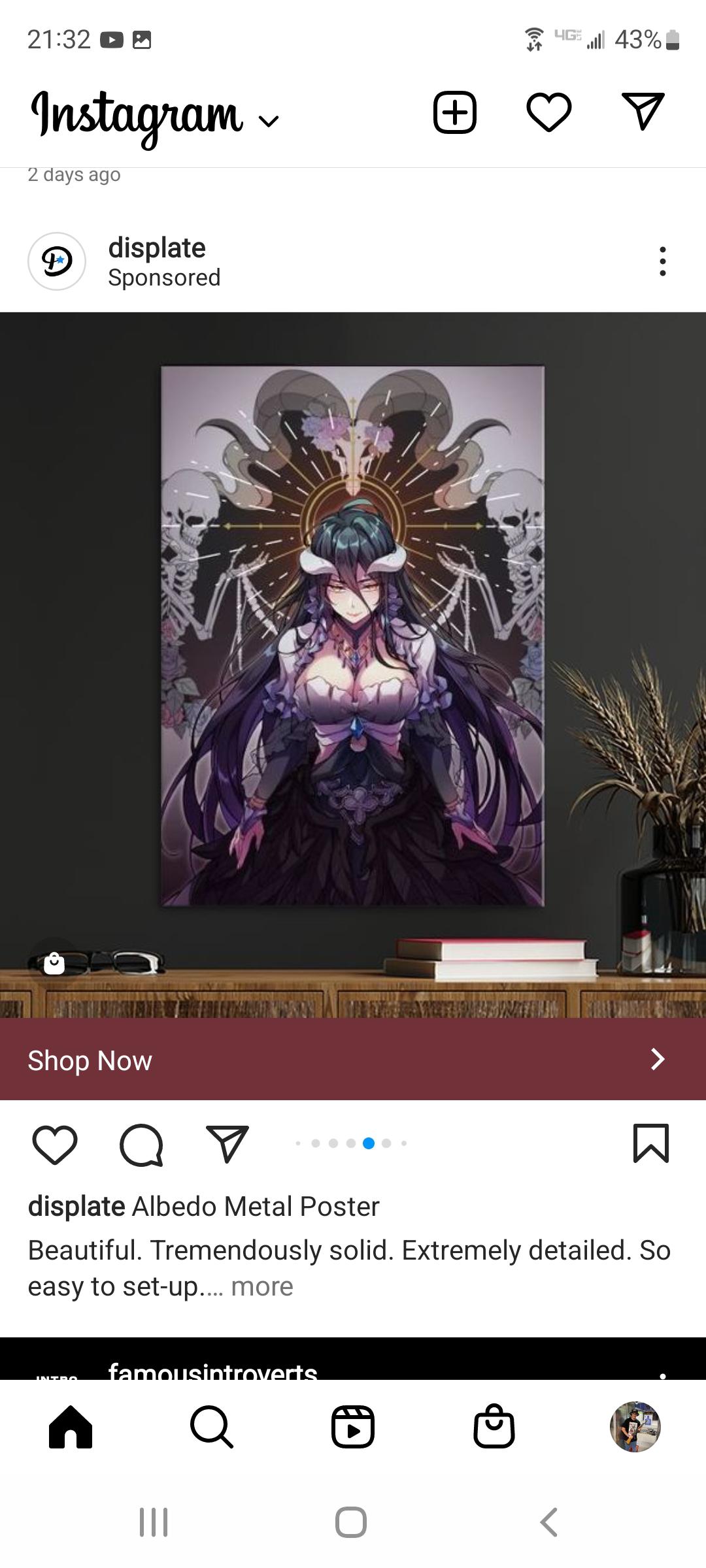The image size is (706, 1568).
Task: Open comments with the speech bubble icon
Action: (143, 1144)
